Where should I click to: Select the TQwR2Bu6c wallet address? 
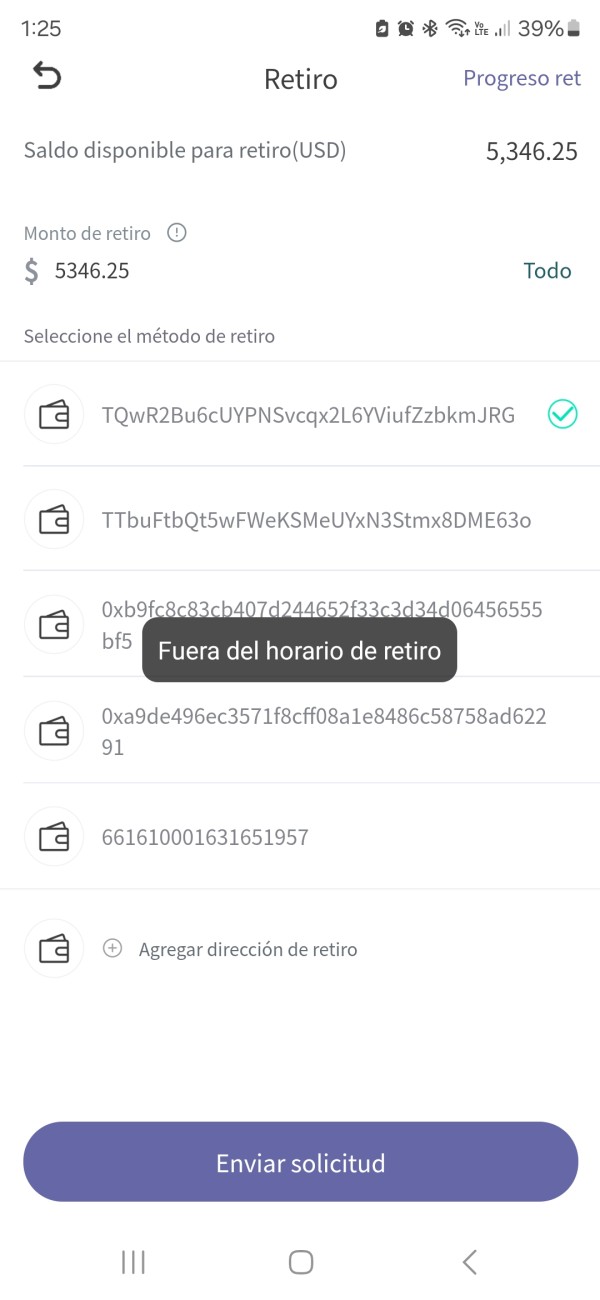[300, 414]
